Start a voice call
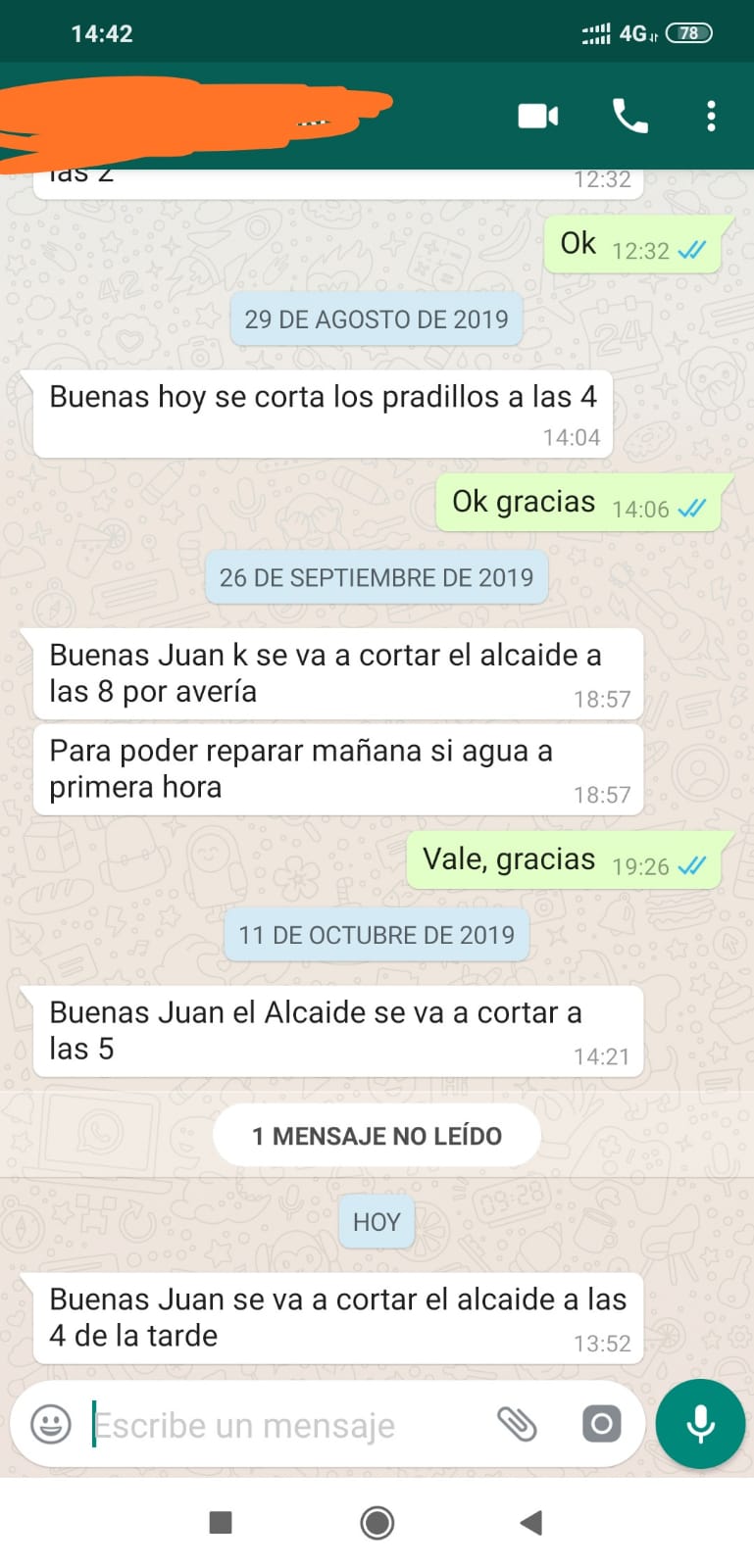The height and width of the screenshot is (1568, 754). [x=629, y=116]
